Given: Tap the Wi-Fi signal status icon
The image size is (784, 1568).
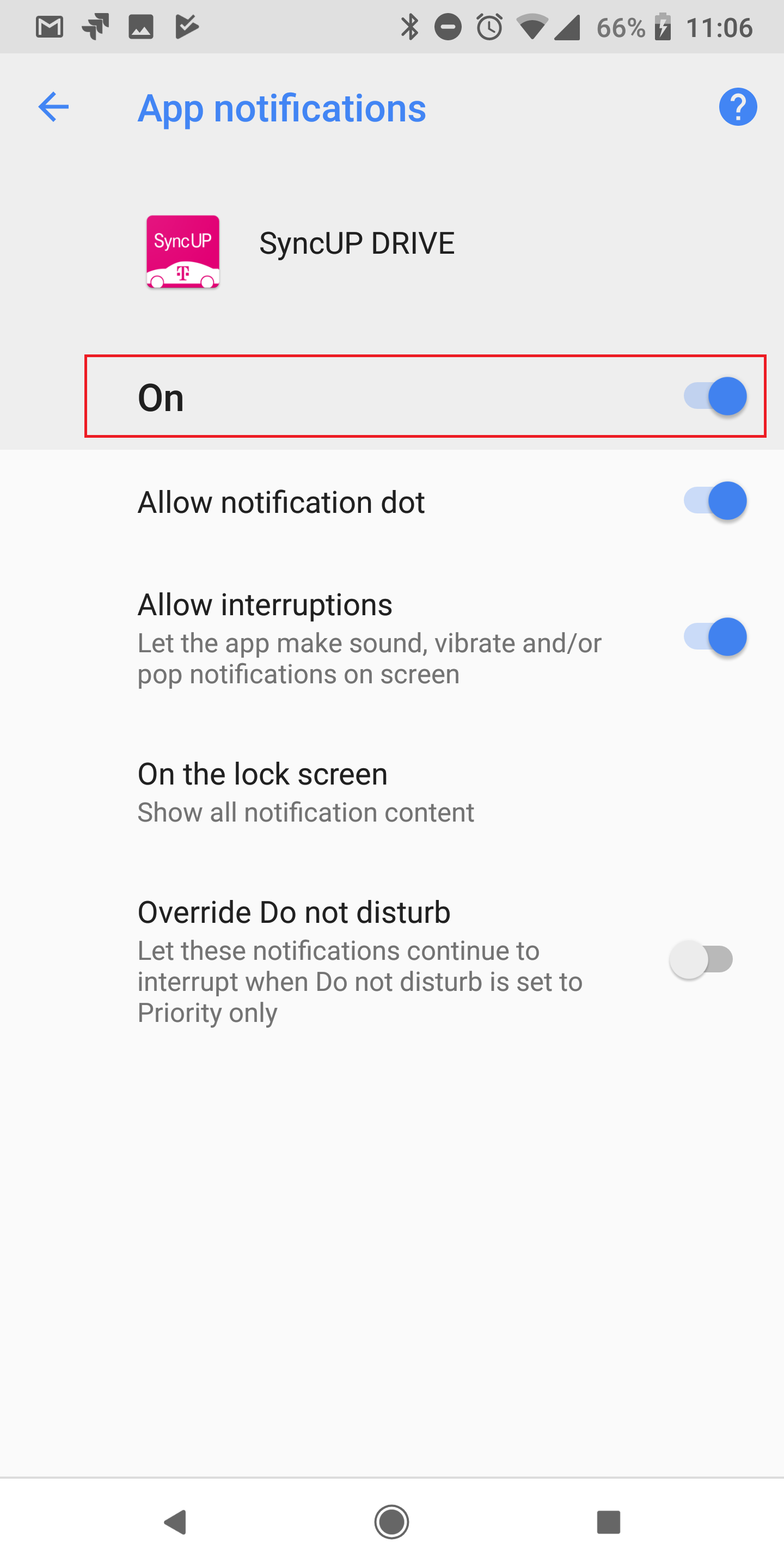Looking at the screenshot, I should (x=531, y=26).
